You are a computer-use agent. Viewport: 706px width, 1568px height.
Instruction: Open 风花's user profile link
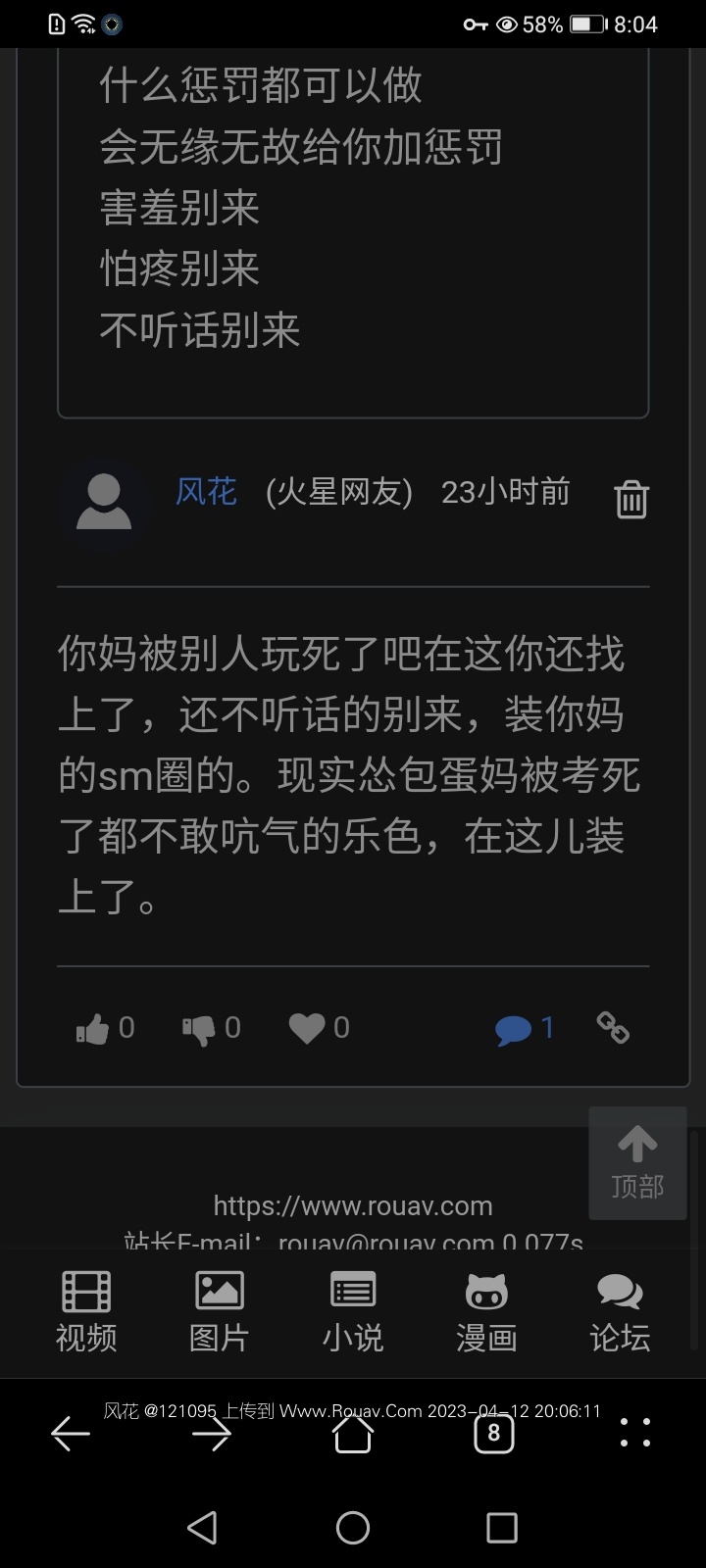tap(206, 491)
